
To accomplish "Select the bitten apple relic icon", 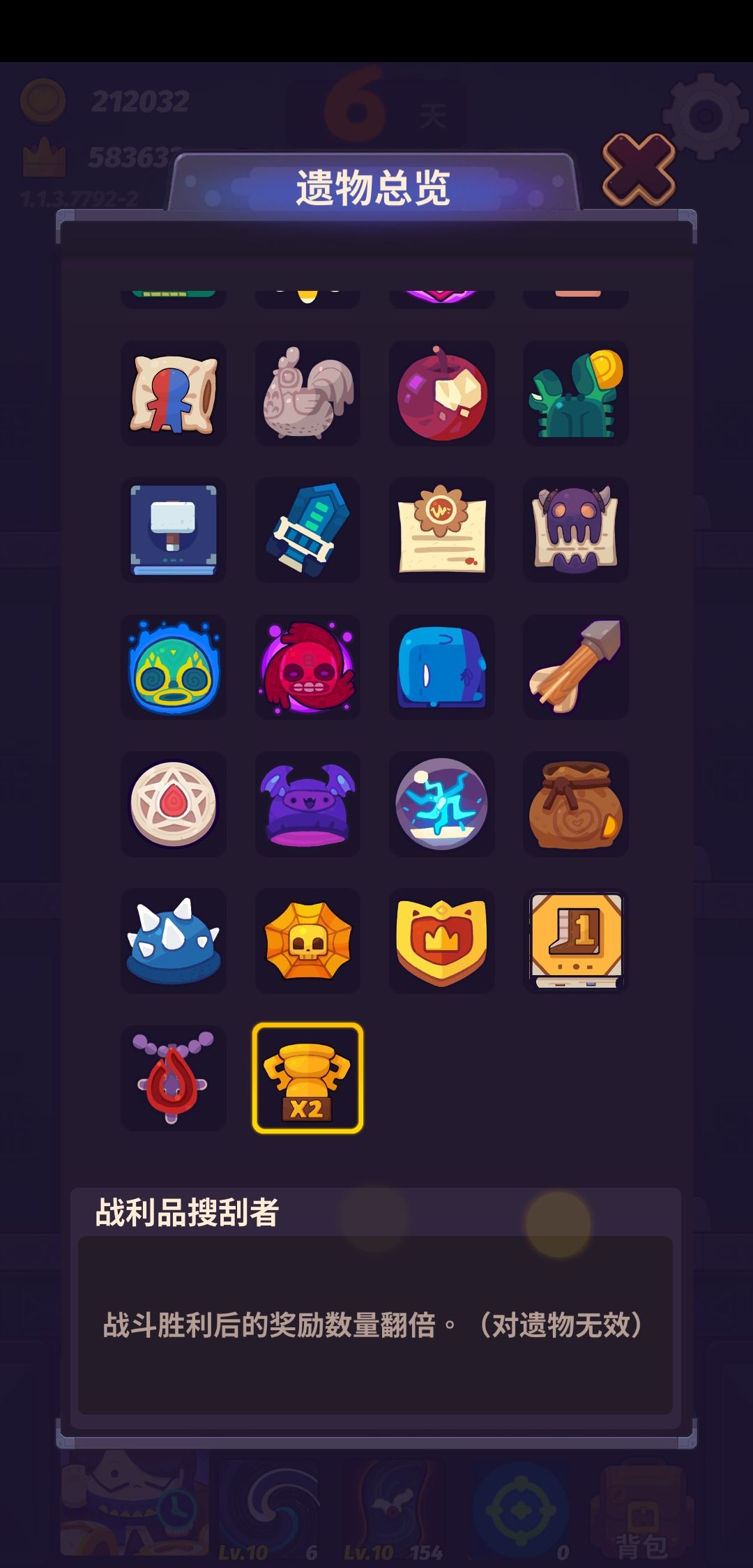I will (441, 394).
